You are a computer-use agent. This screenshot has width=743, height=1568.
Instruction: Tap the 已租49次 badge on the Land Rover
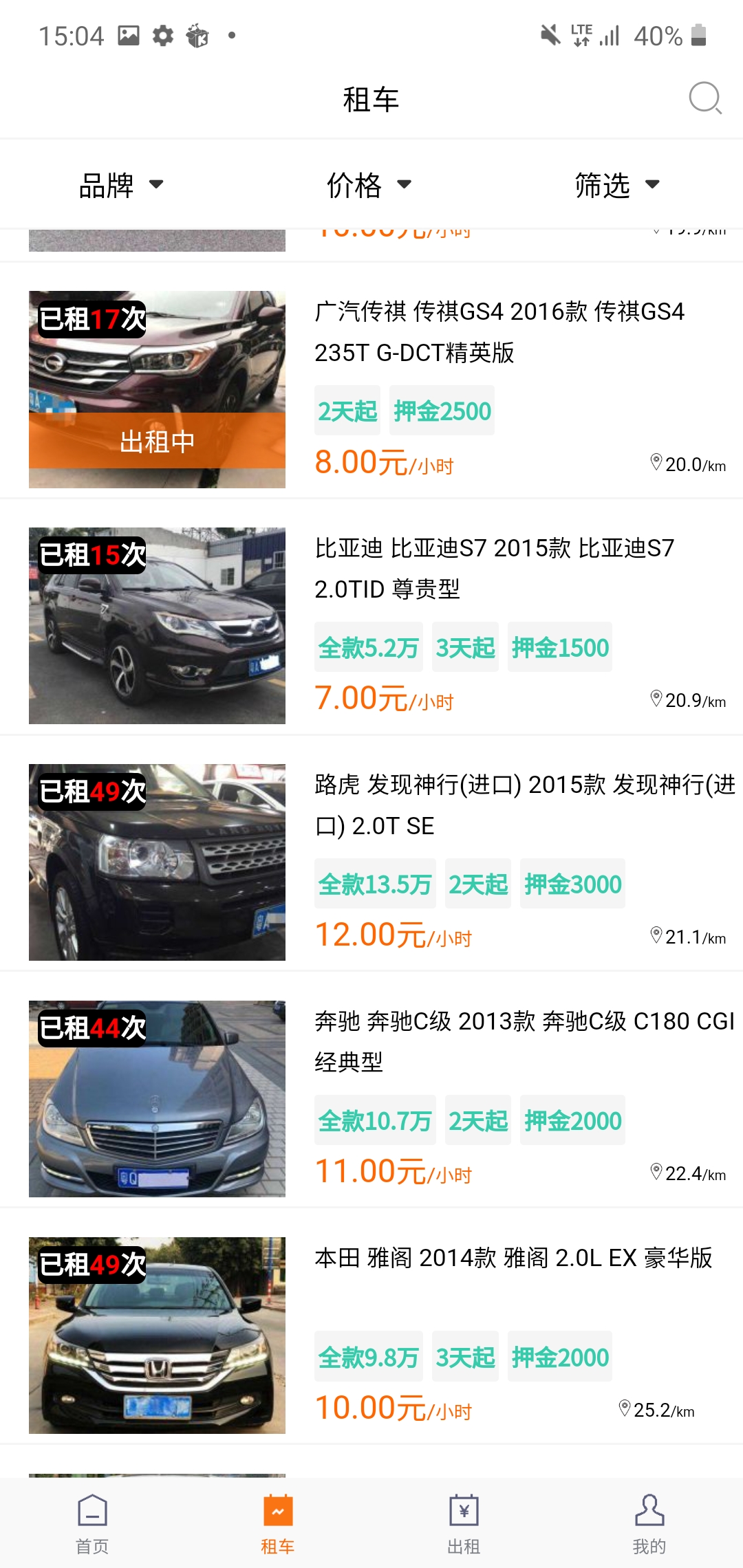tap(91, 792)
